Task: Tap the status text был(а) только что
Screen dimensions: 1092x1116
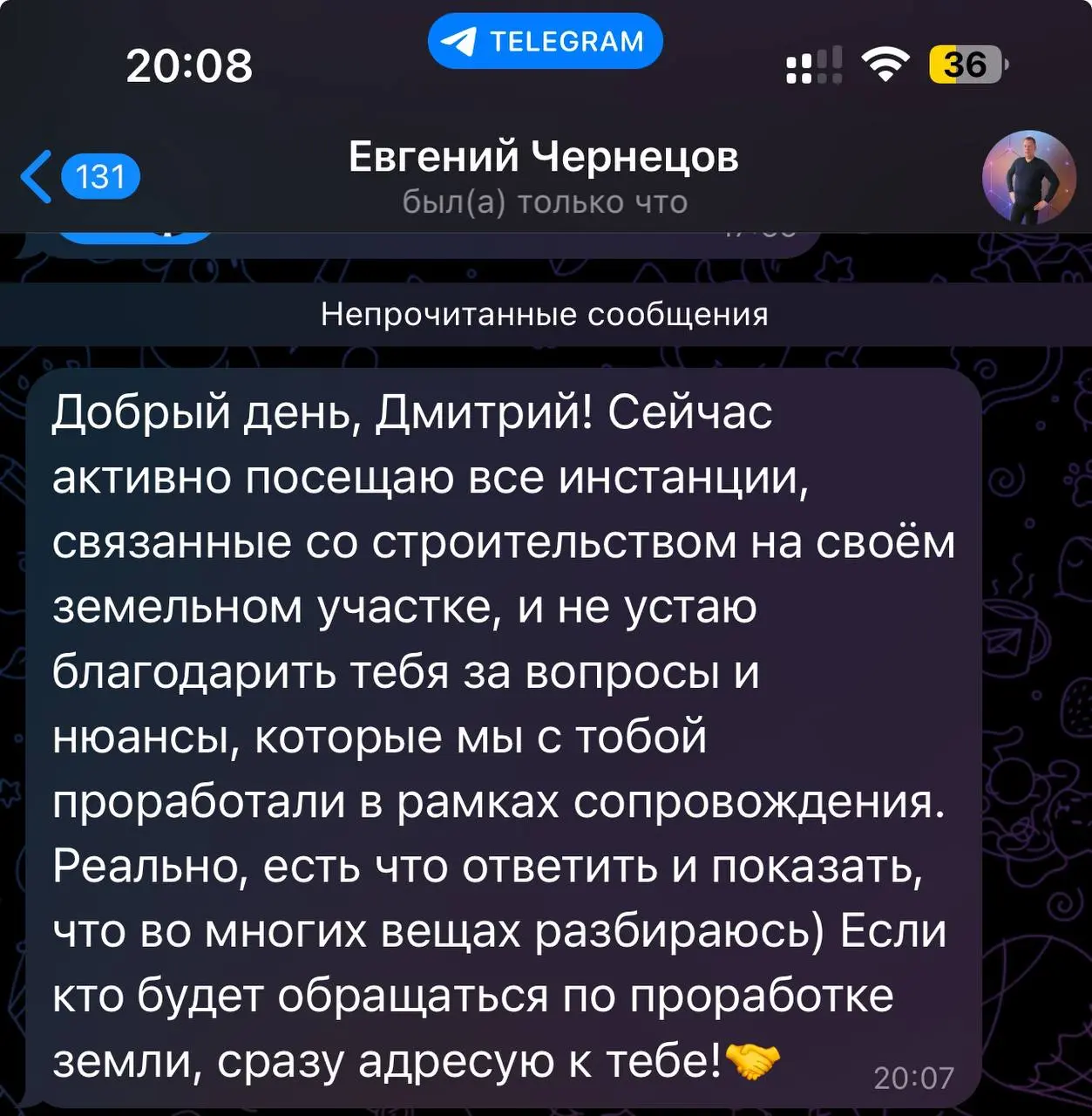Action: 544,202
